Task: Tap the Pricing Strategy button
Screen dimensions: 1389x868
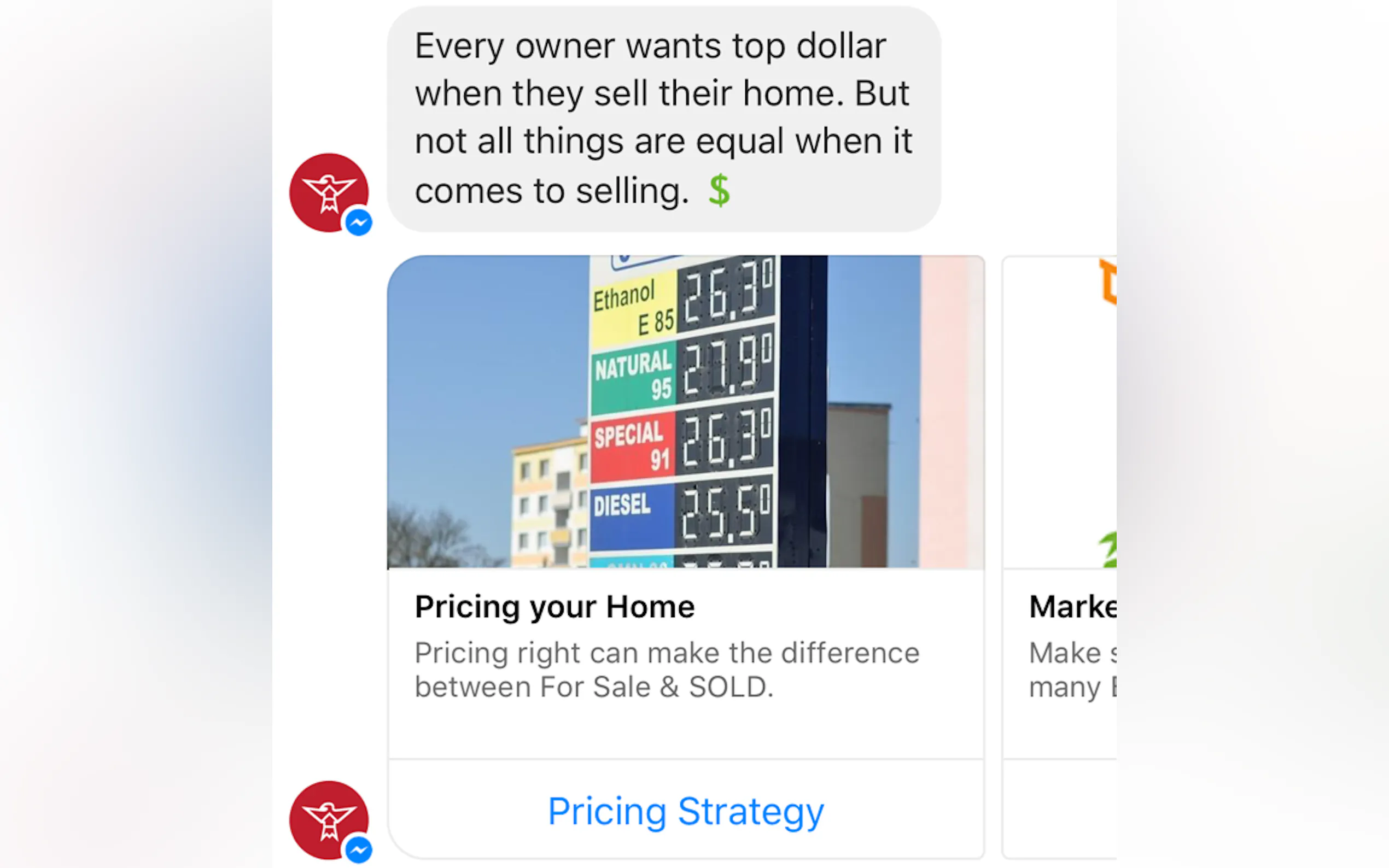Action: click(686, 811)
